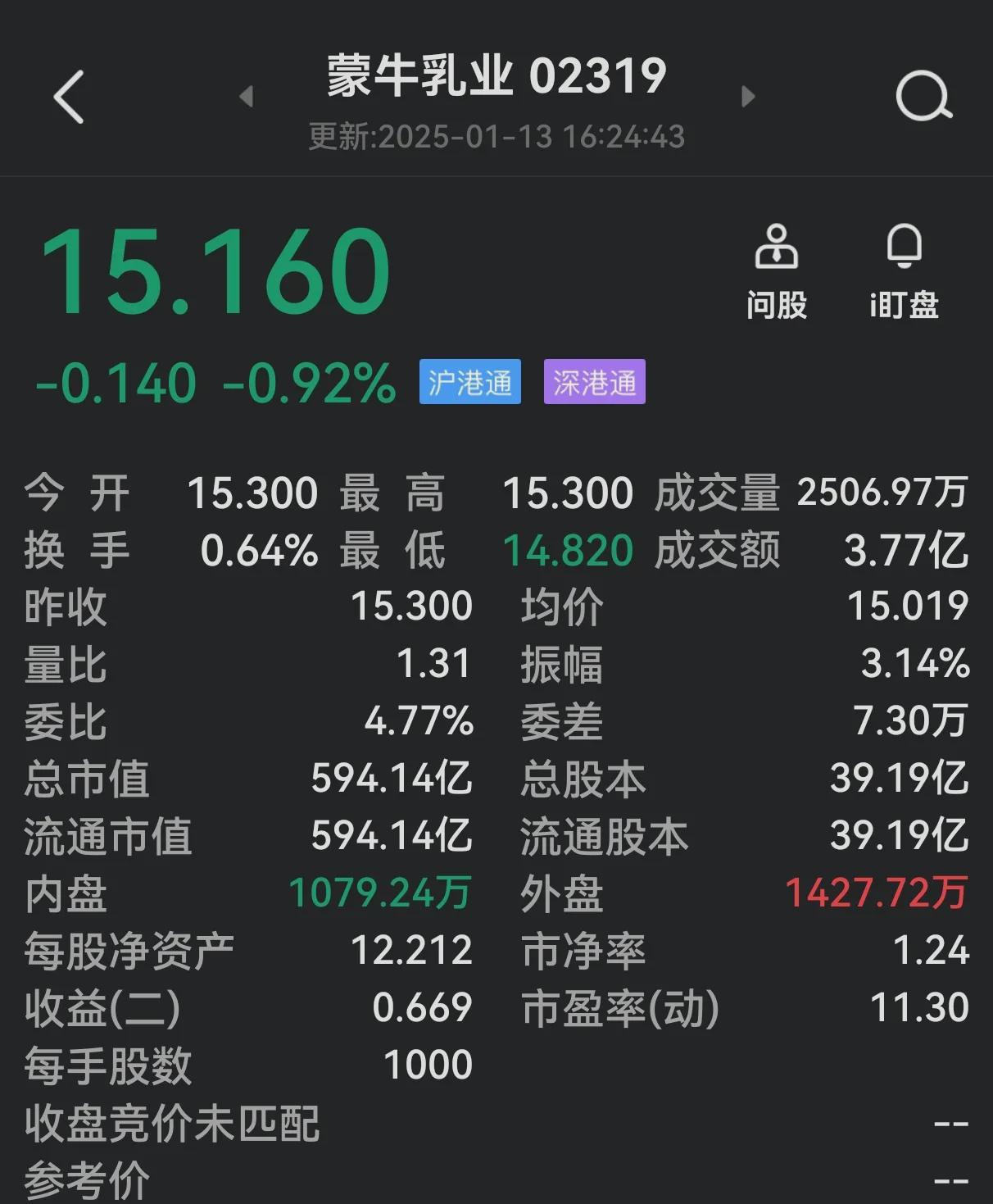This screenshot has height=1204, width=993.
Task: Switch to previous stock with left arrow
Action: click(x=247, y=96)
